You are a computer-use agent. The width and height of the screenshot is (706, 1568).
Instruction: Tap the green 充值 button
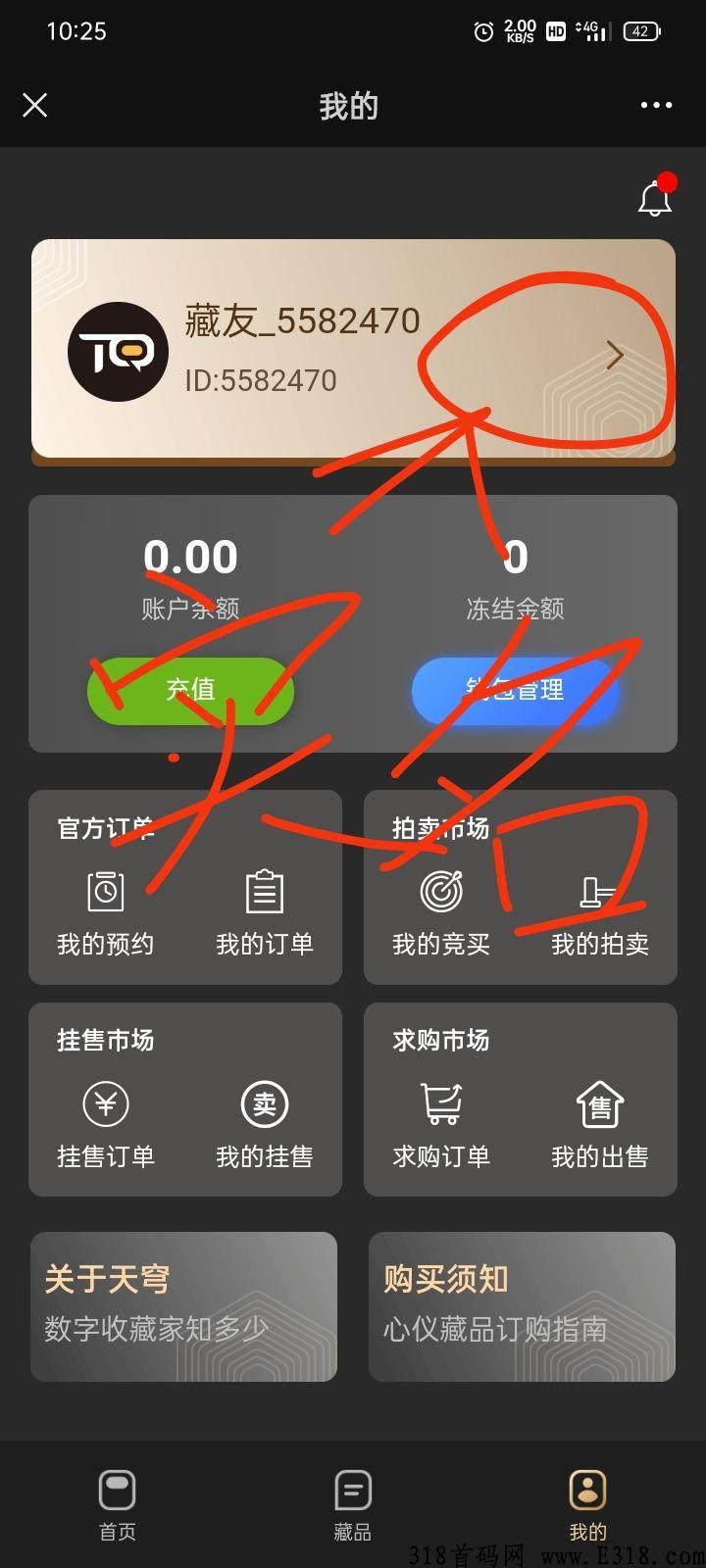[x=190, y=690]
